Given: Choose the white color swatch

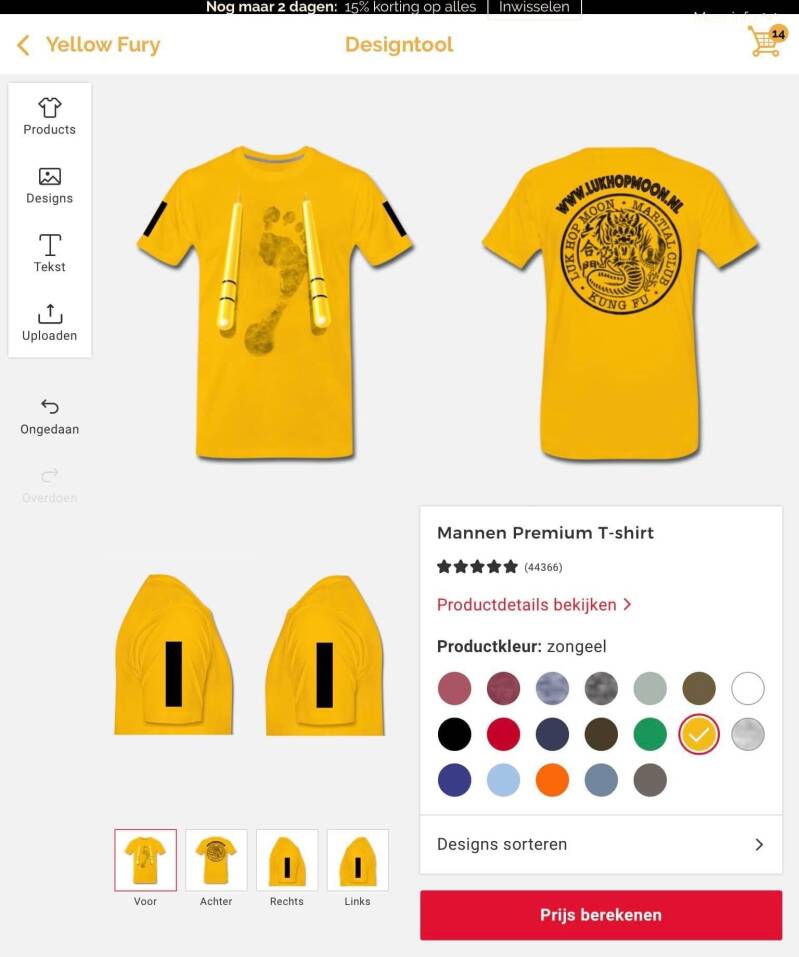Looking at the screenshot, I should click(747, 688).
